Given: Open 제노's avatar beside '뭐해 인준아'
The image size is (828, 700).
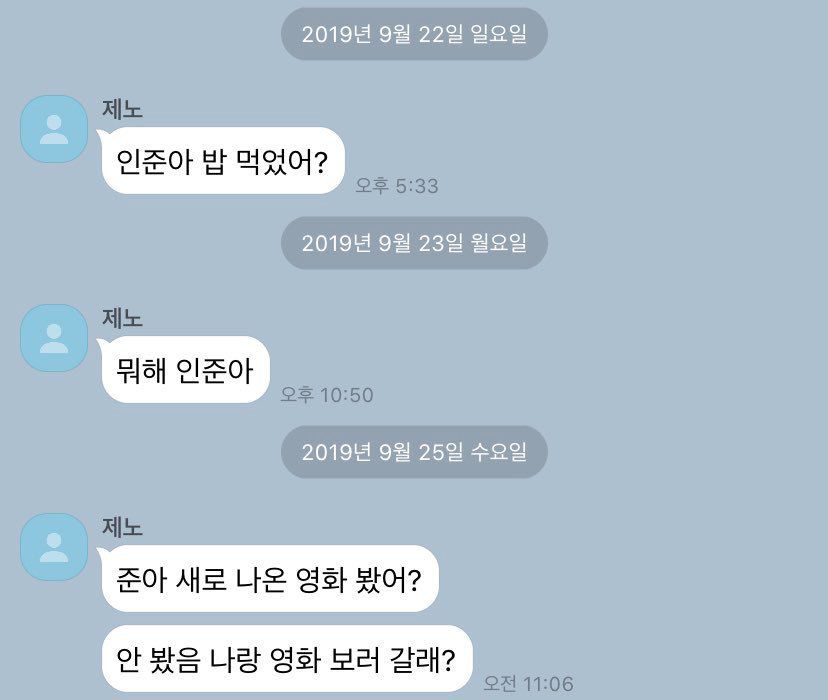Looking at the screenshot, I should 54,338.
